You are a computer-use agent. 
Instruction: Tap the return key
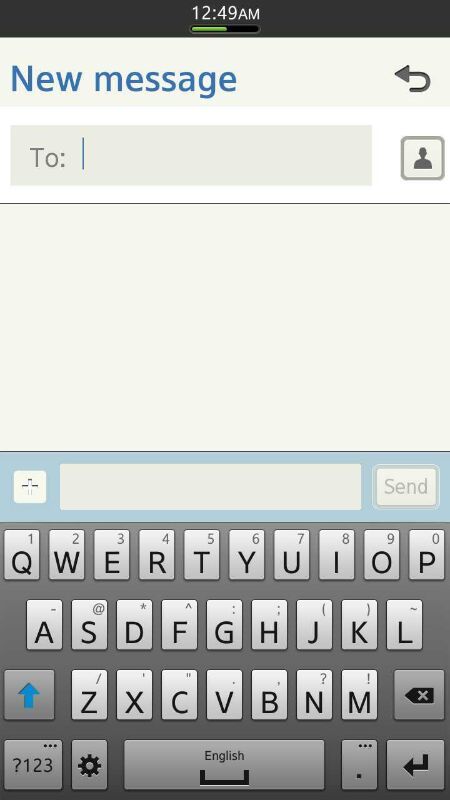pyautogui.click(x=416, y=764)
